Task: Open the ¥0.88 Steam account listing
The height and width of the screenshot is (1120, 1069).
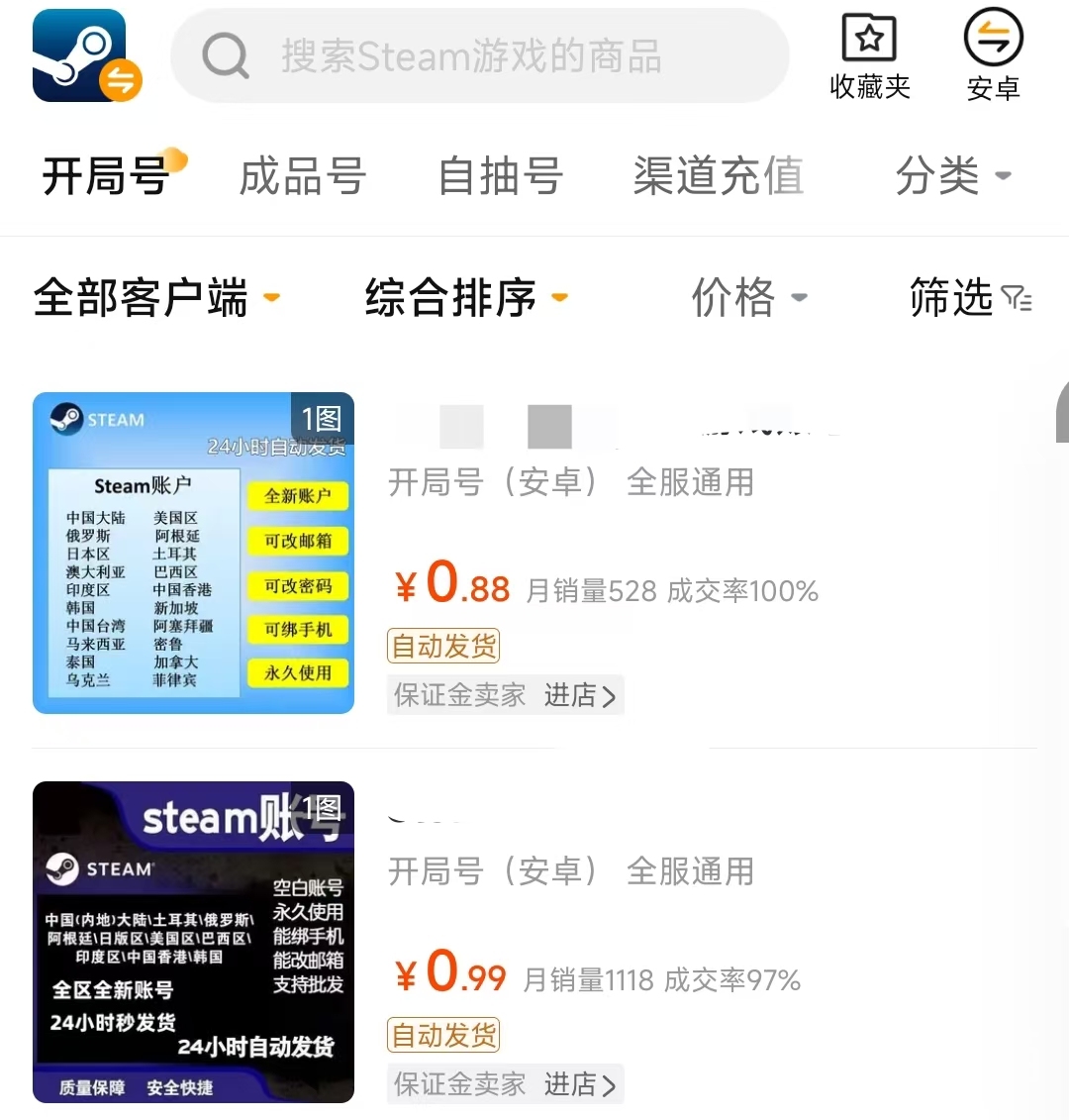Action: 193,553
